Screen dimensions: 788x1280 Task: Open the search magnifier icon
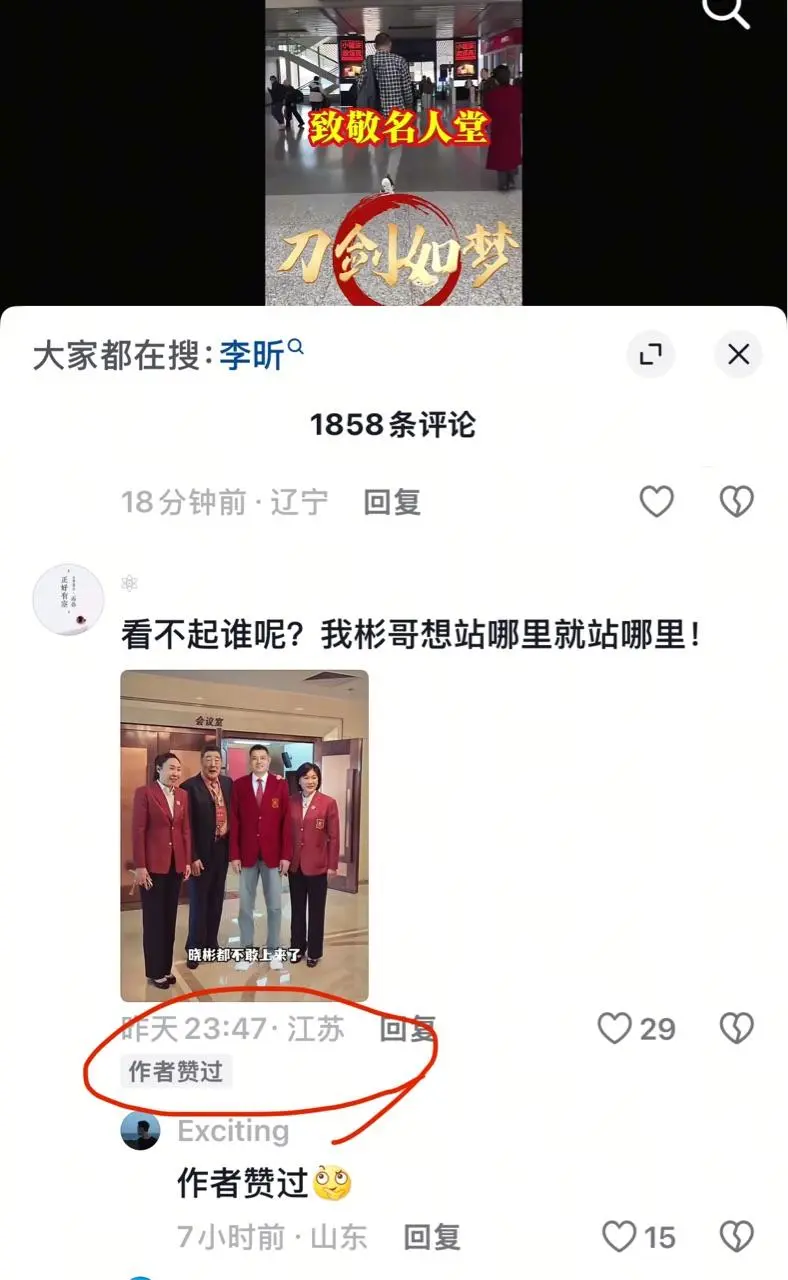click(x=725, y=12)
